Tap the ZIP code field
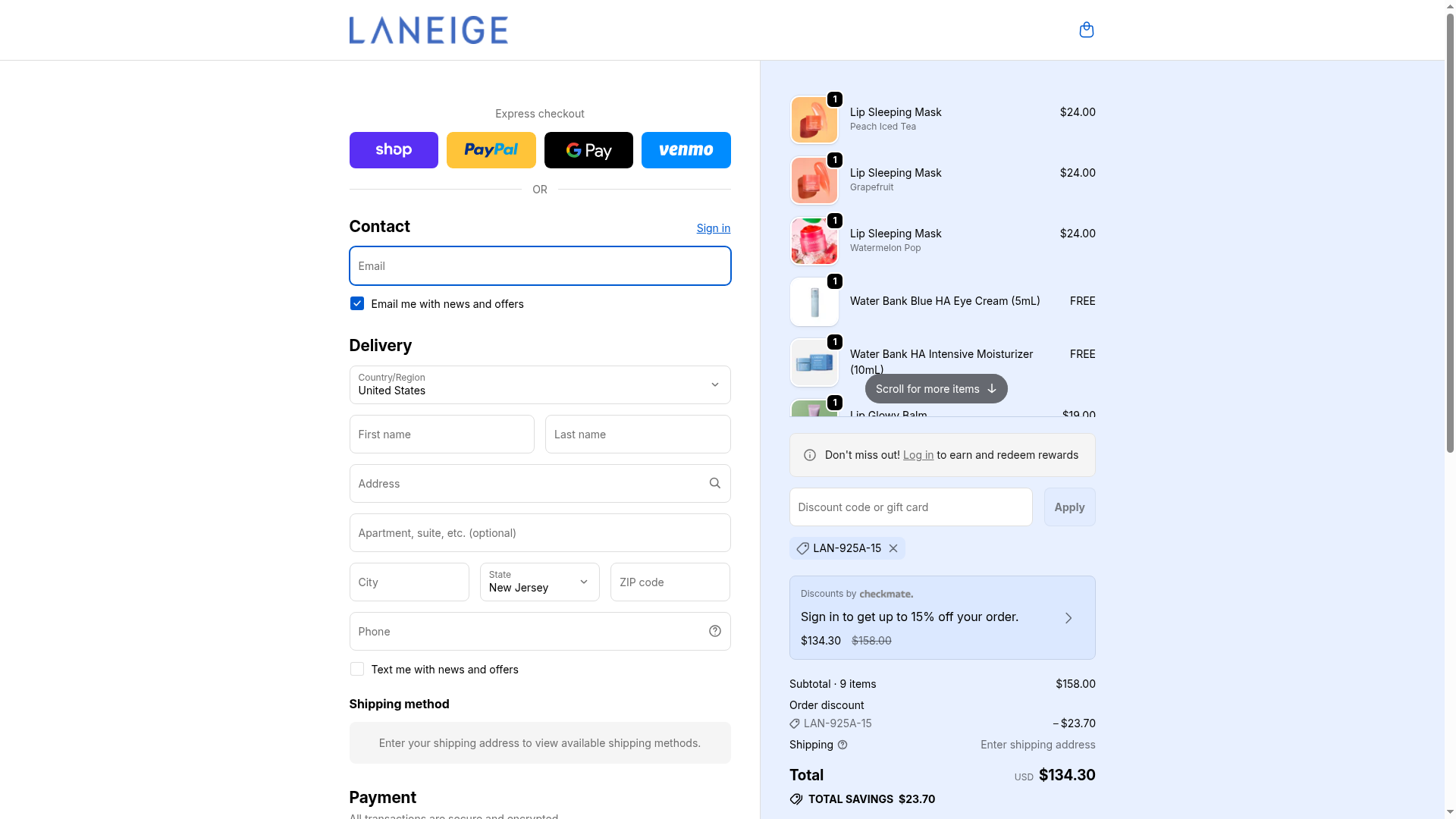1456x819 pixels. (x=670, y=582)
